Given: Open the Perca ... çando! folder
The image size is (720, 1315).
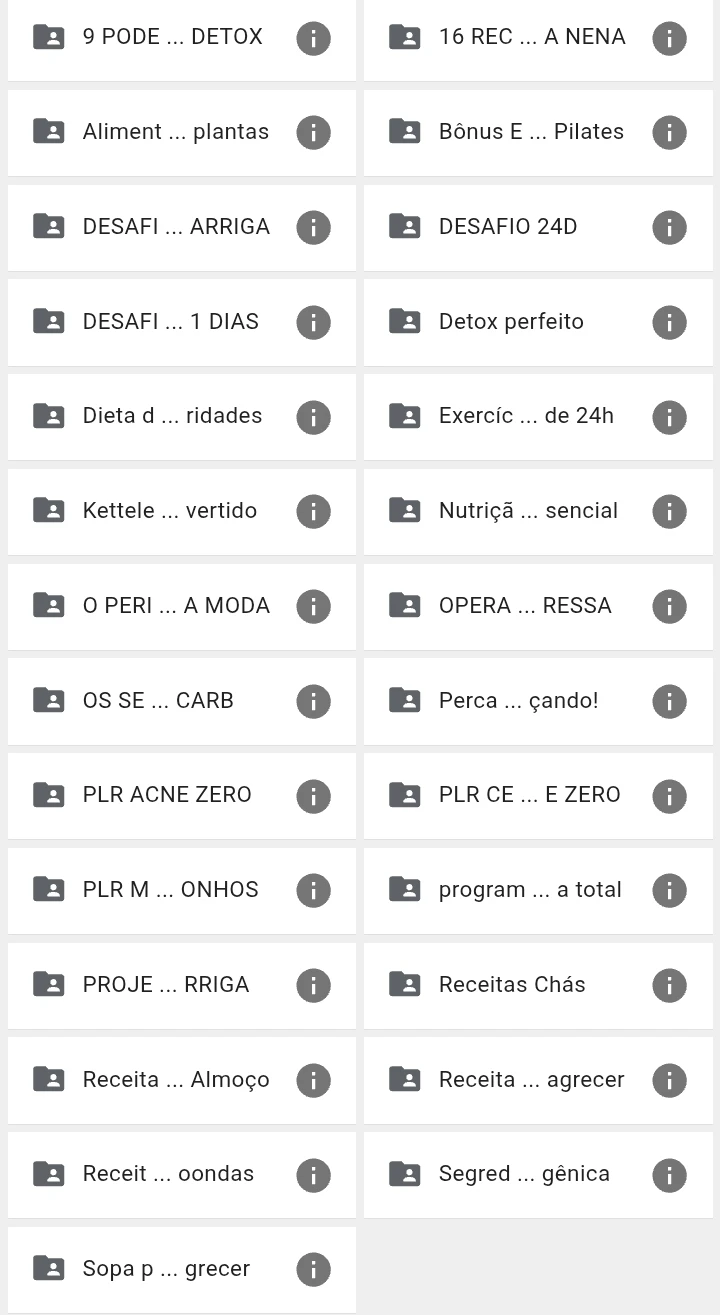Looking at the screenshot, I should 518,701.
